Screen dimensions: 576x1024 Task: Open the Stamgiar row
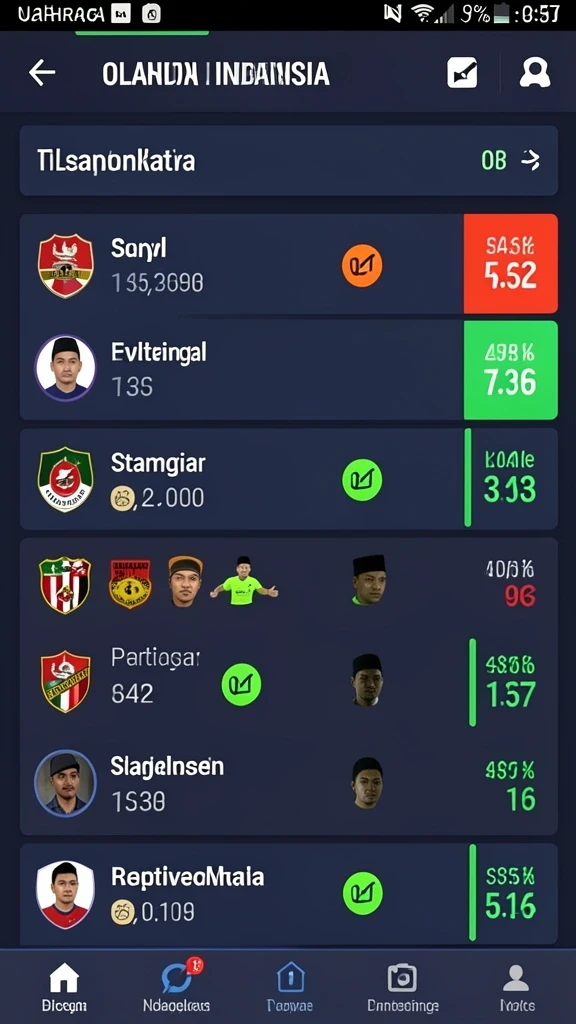(289, 479)
